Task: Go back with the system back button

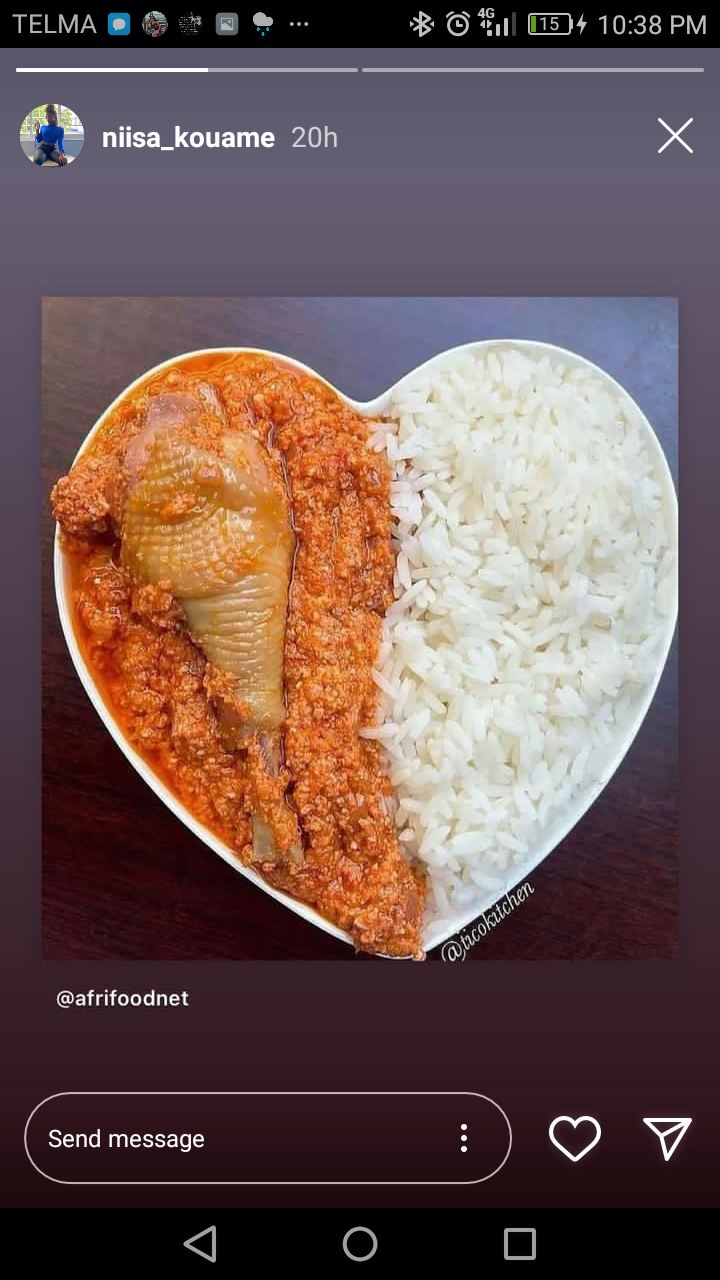Action: (200, 1244)
